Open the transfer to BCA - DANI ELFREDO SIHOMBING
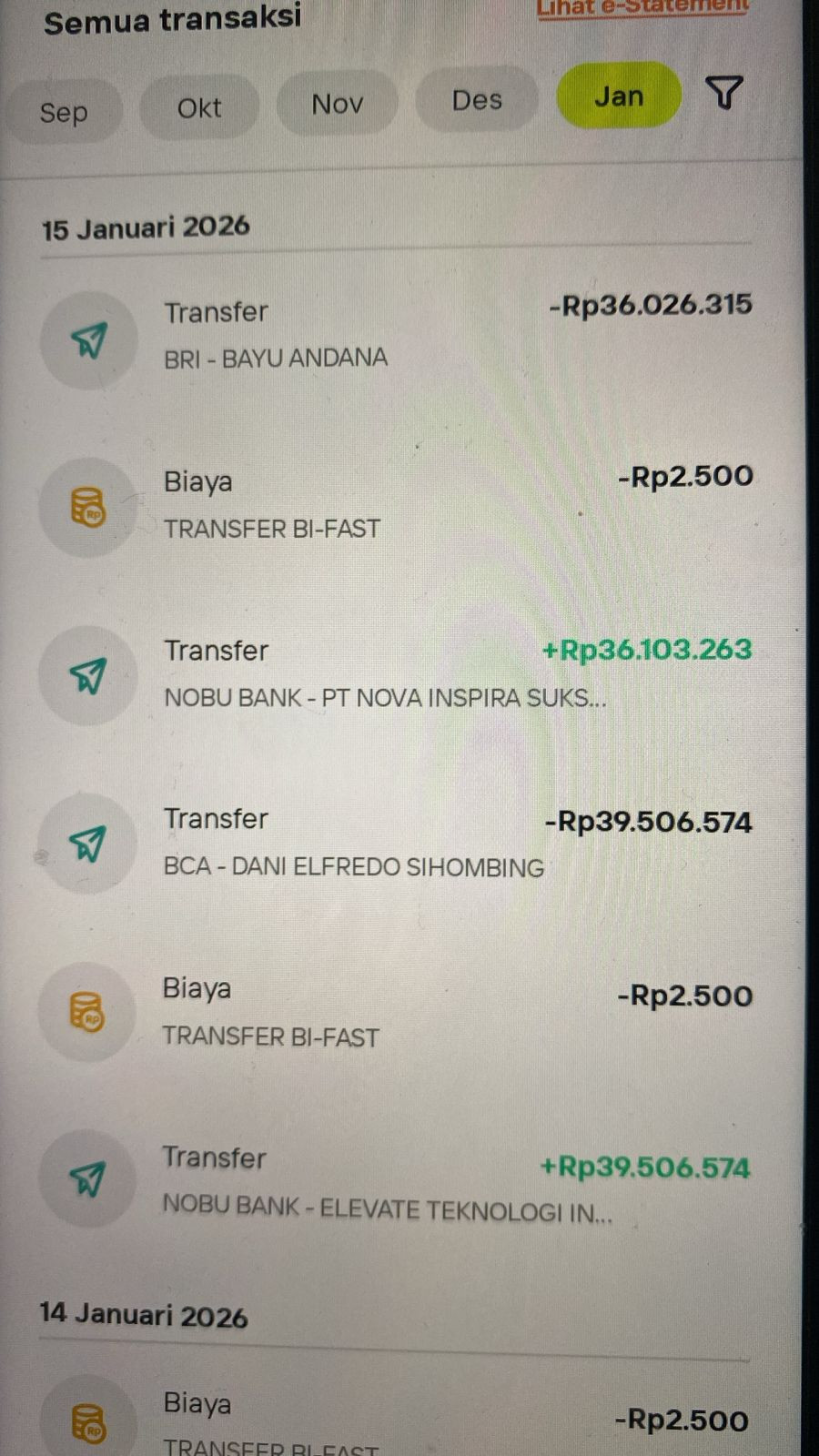The height and width of the screenshot is (1456, 819). [396, 843]
